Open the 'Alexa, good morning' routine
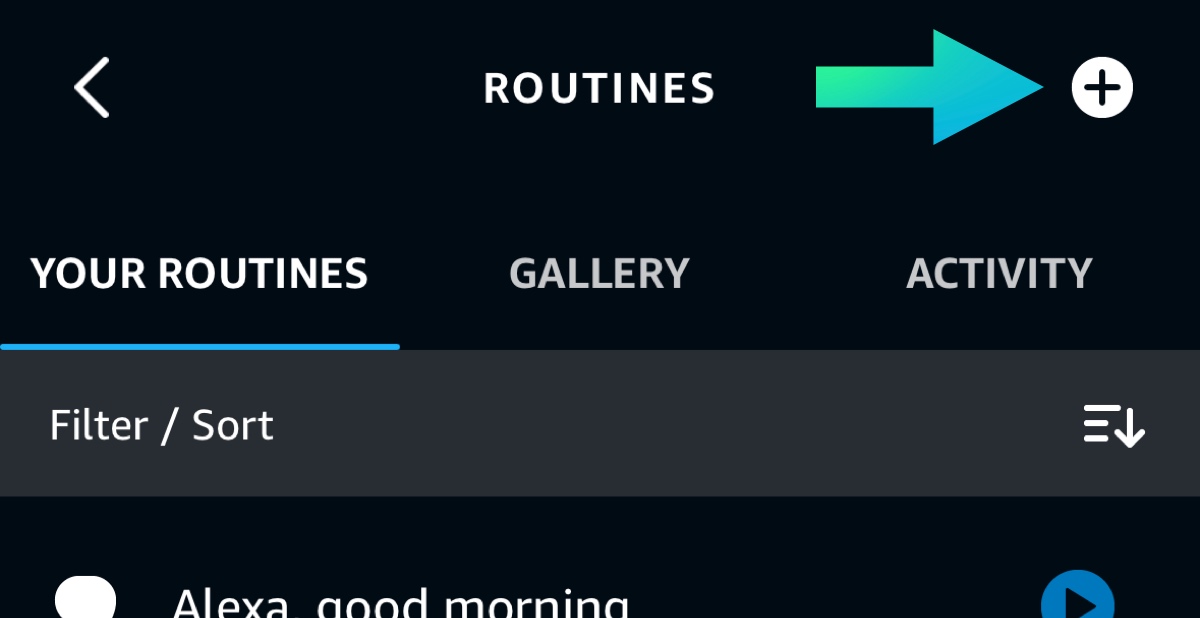 400,603
